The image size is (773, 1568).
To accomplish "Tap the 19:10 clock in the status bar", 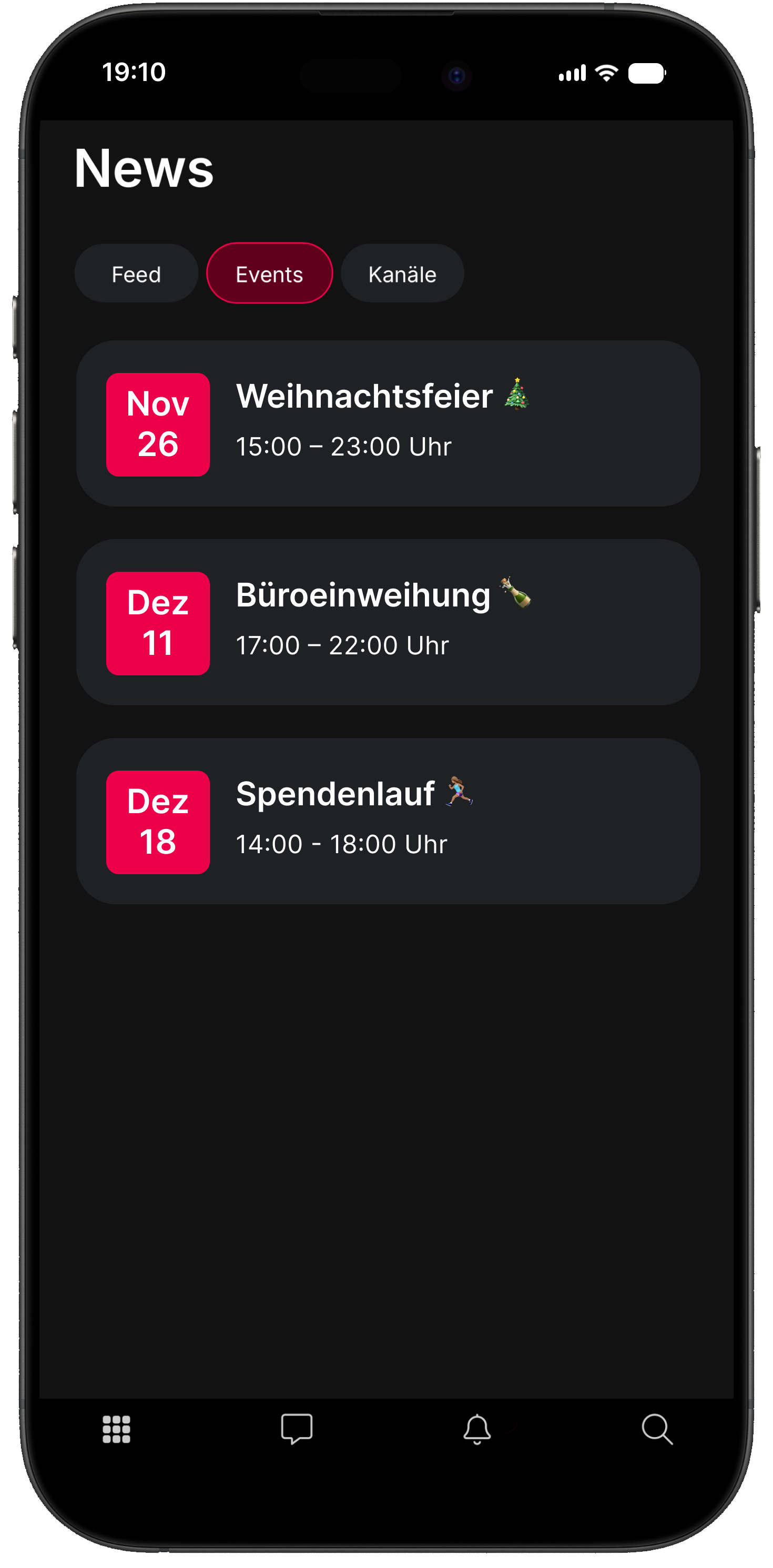I will (x=133, y=71).
